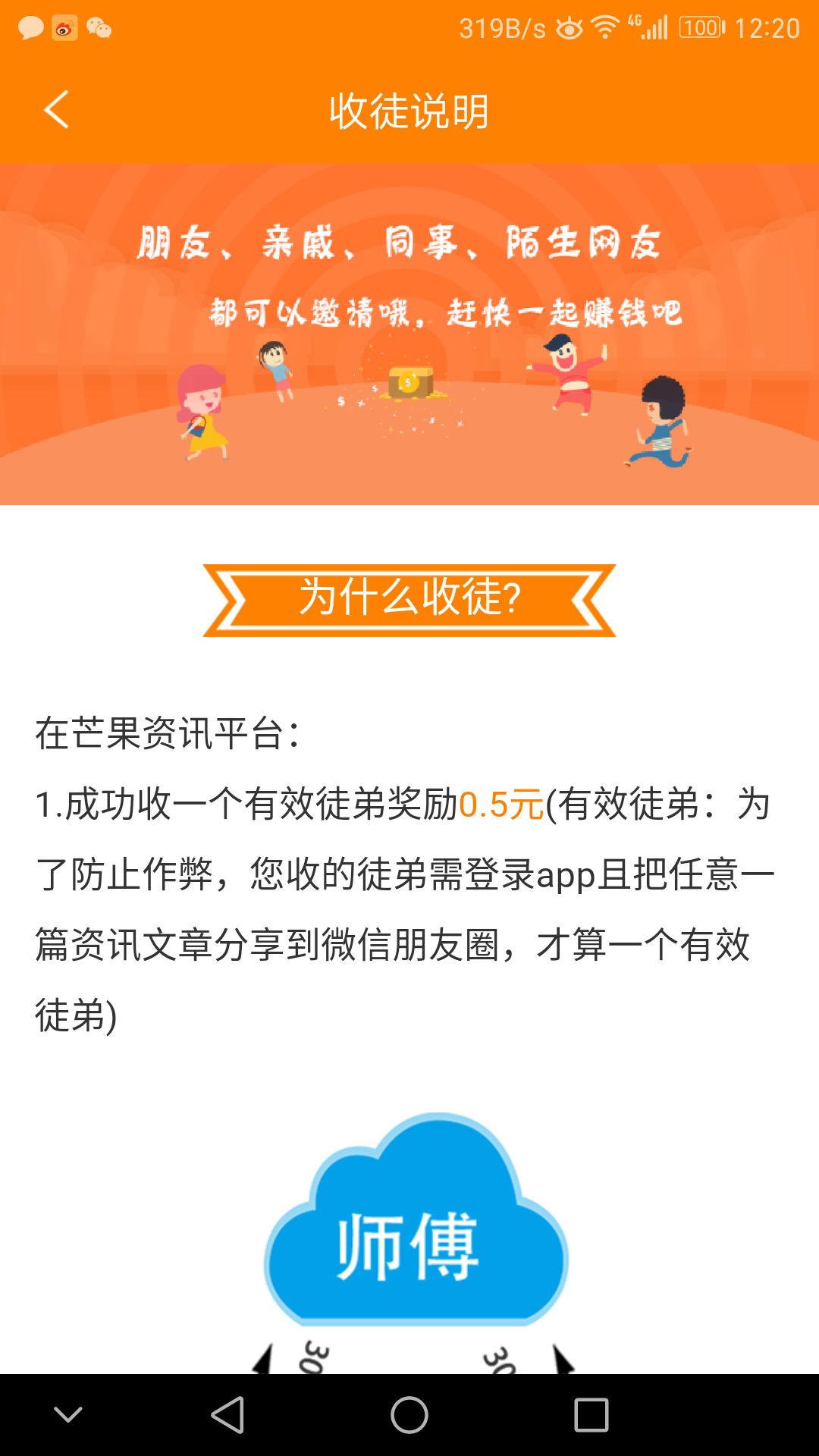The height and width of the screenshot is (1456, 819).
Task: Tap the back arrow on the title bar
Action: click(57, 110)
